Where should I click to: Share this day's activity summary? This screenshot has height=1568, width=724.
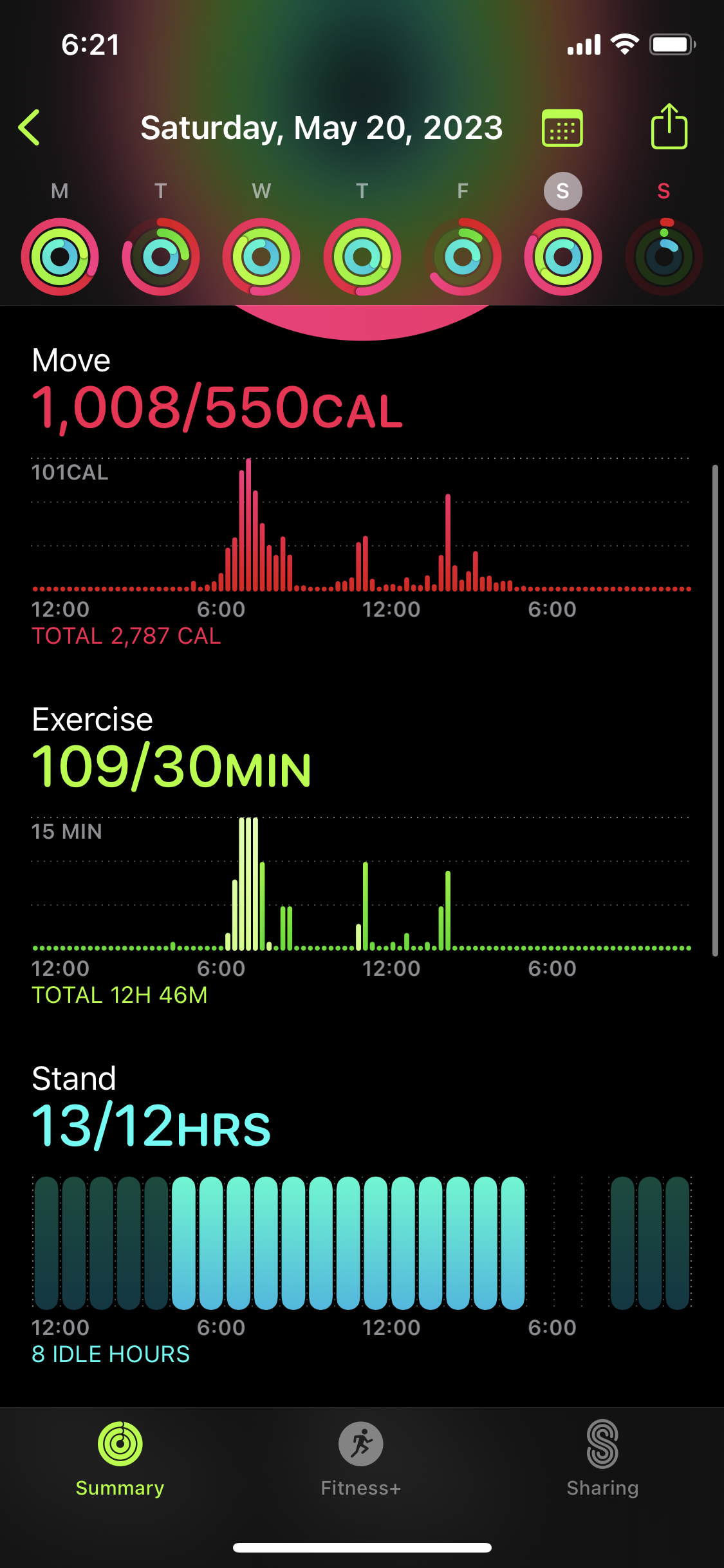(669, 127)
